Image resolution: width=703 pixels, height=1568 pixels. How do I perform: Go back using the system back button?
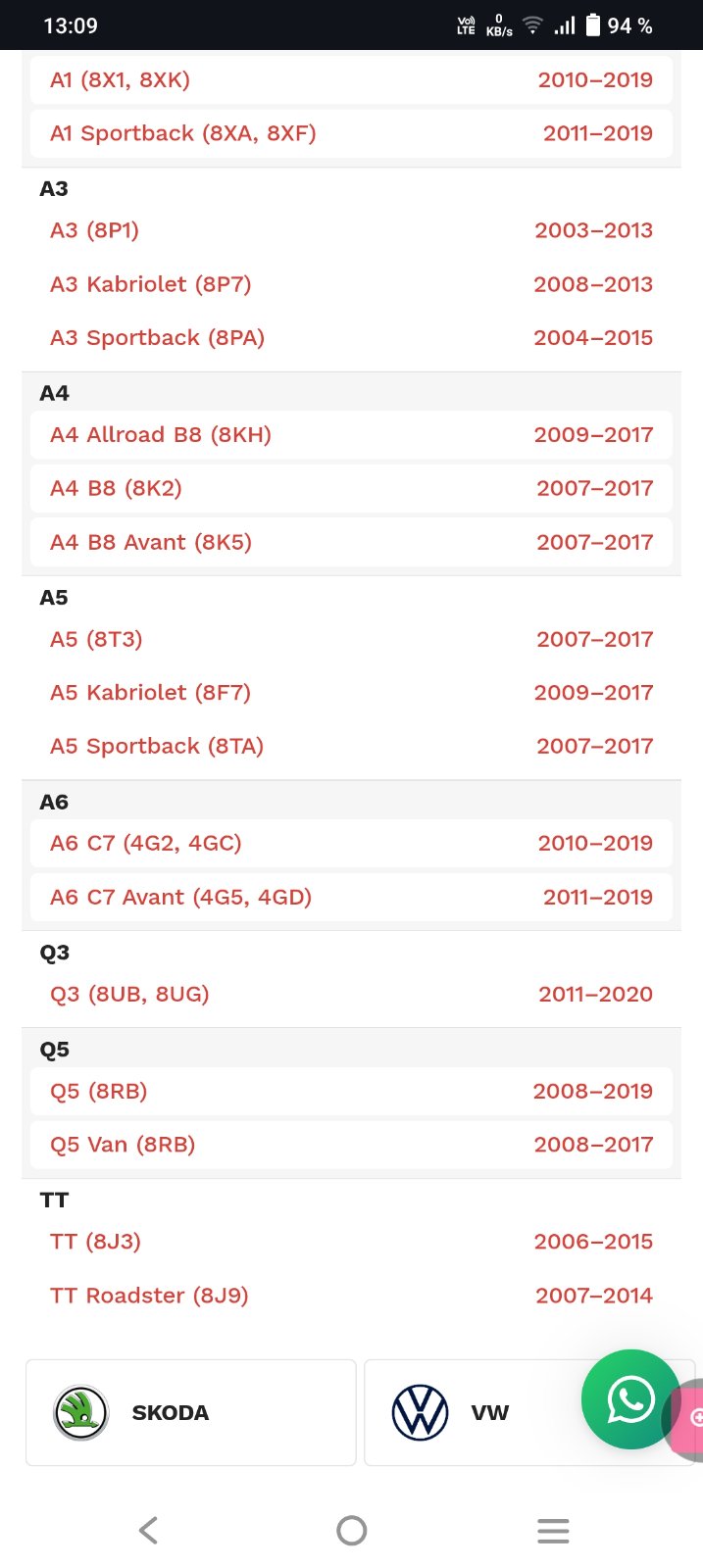point(148,1530)
